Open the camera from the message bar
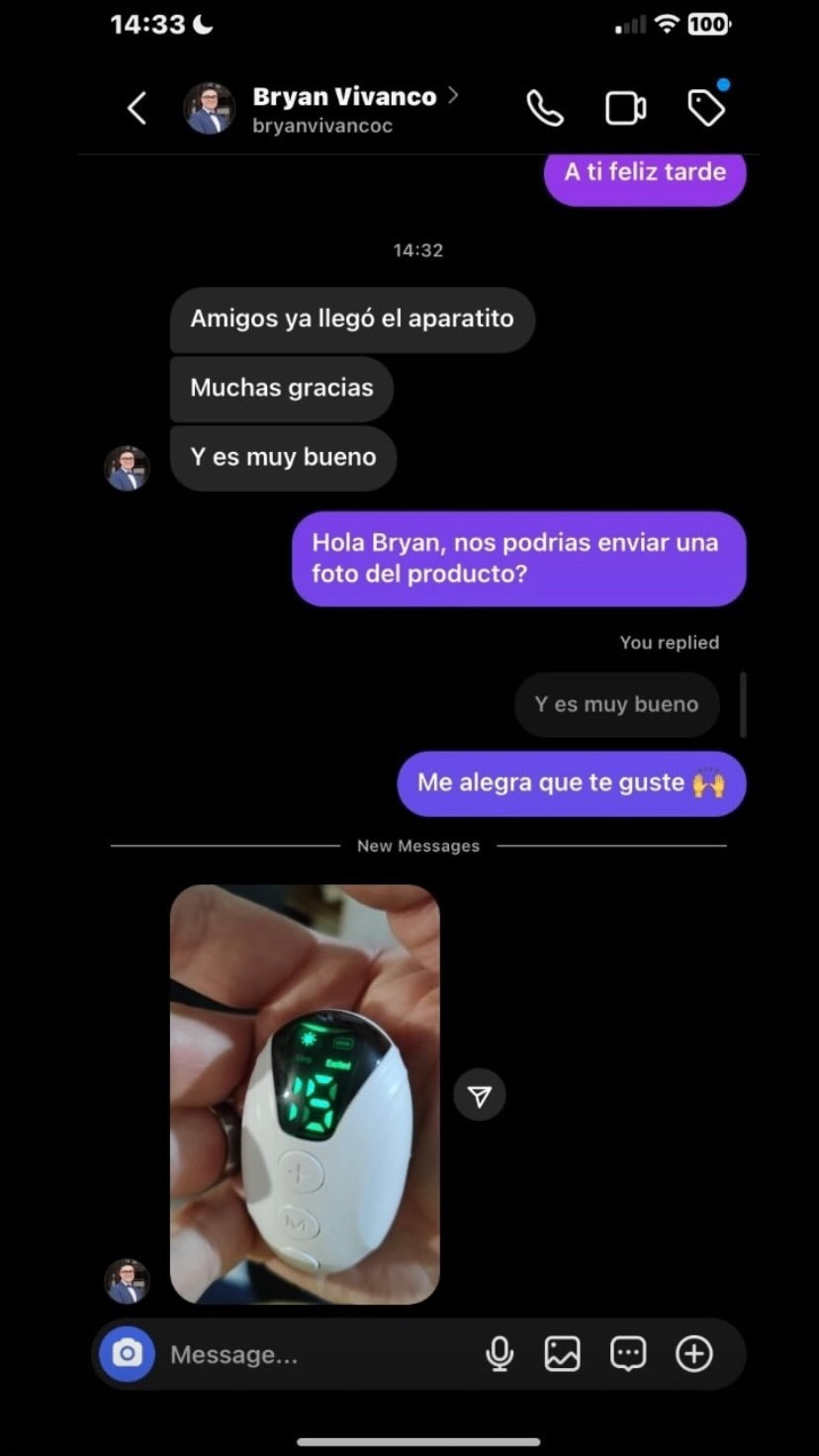 tap(128, 1354)
